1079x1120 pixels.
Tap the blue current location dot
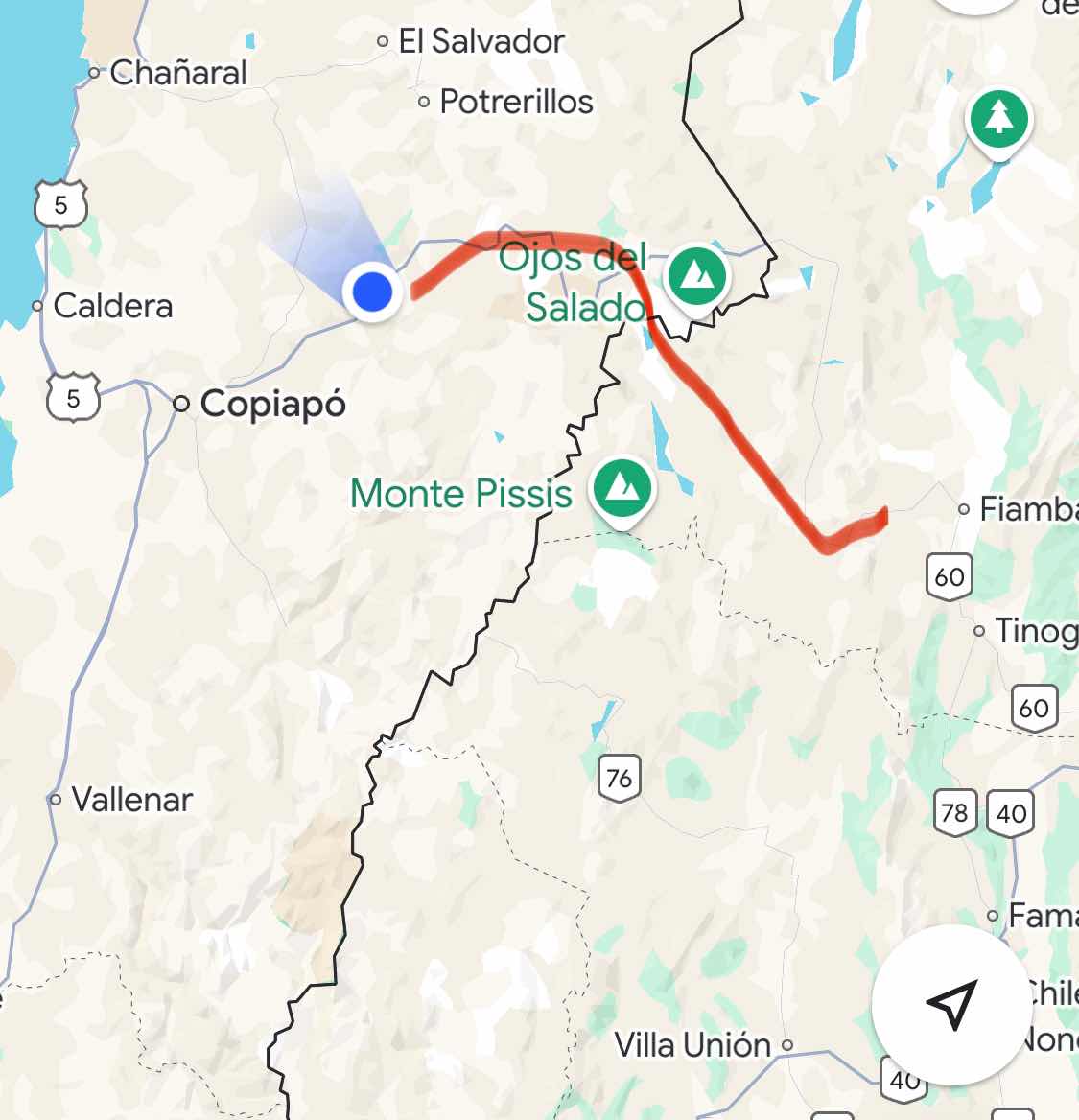tap(372, 291)
